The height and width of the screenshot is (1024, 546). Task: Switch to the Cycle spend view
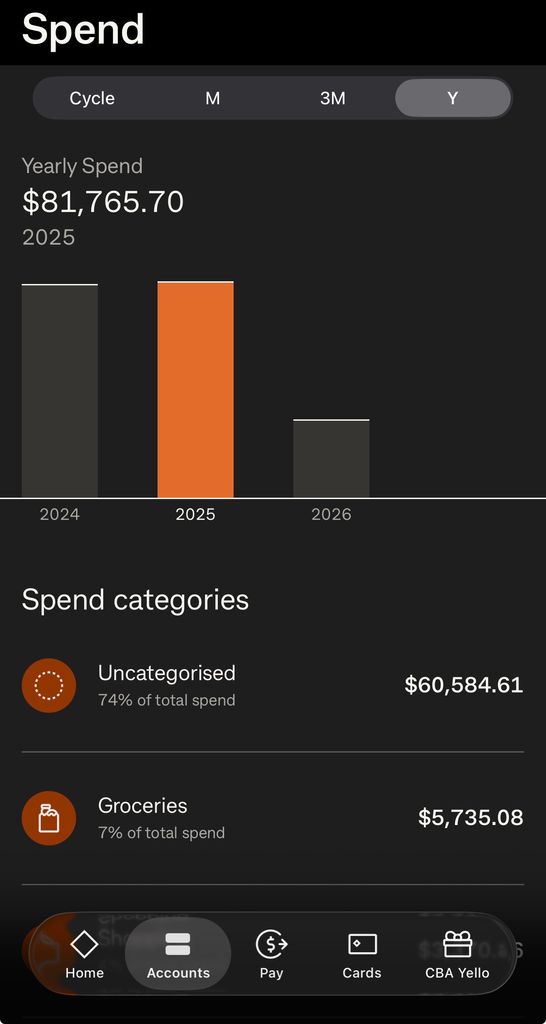point(92,98)
